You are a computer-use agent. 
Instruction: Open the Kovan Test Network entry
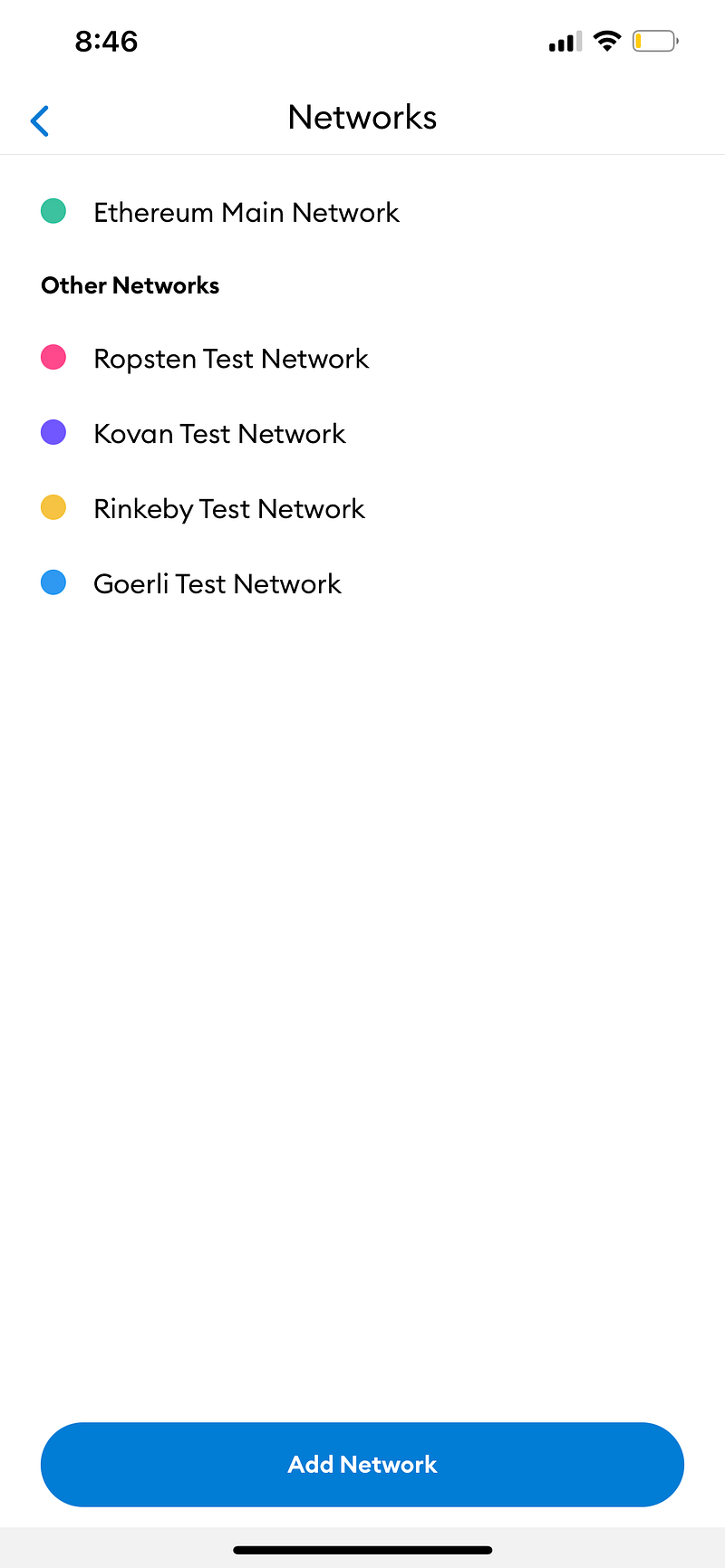click(219, 434)
